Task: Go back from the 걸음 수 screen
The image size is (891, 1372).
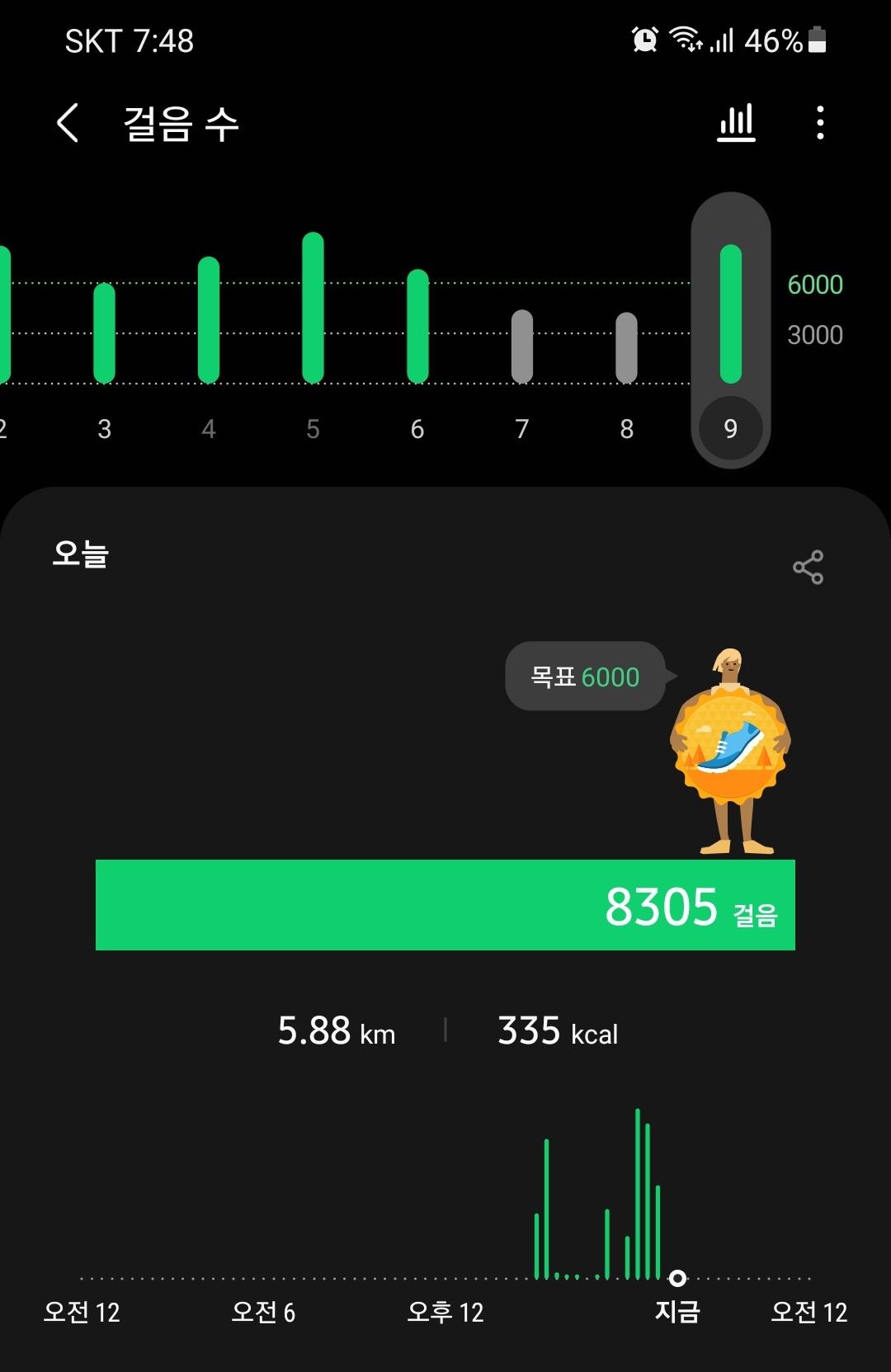Action: [68, 124]
